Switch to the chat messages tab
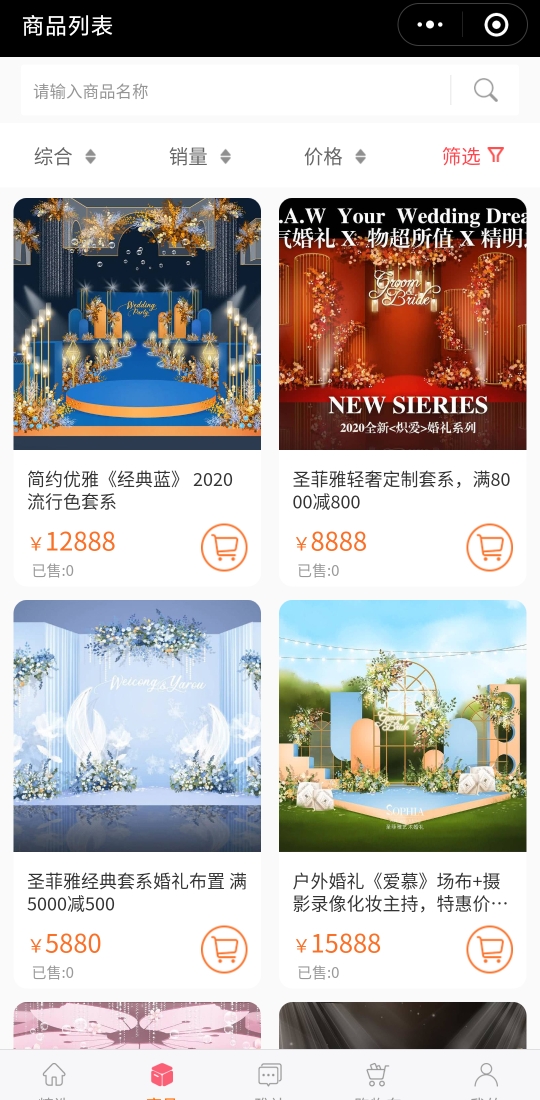 pos(270,1077)
